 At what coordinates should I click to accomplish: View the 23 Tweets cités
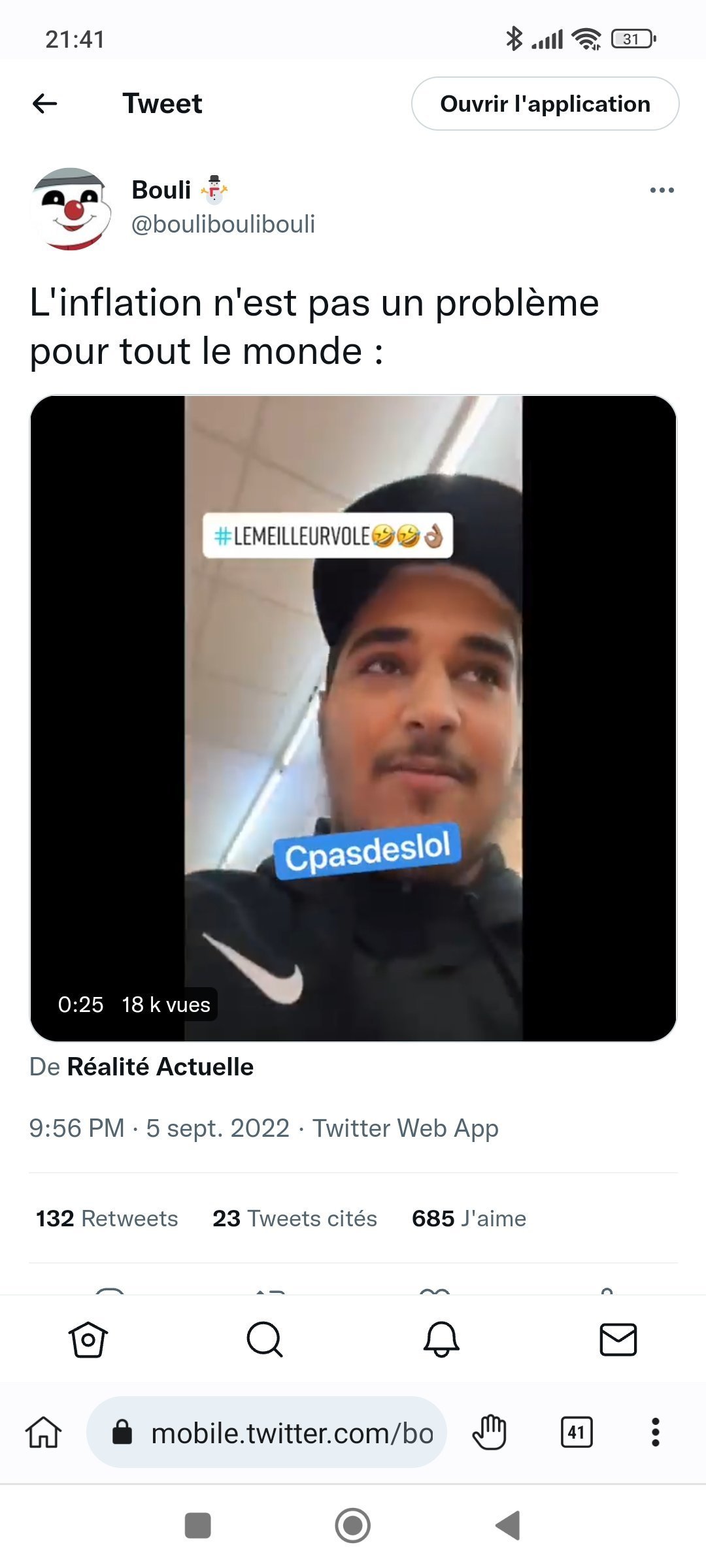[295, 1218]
